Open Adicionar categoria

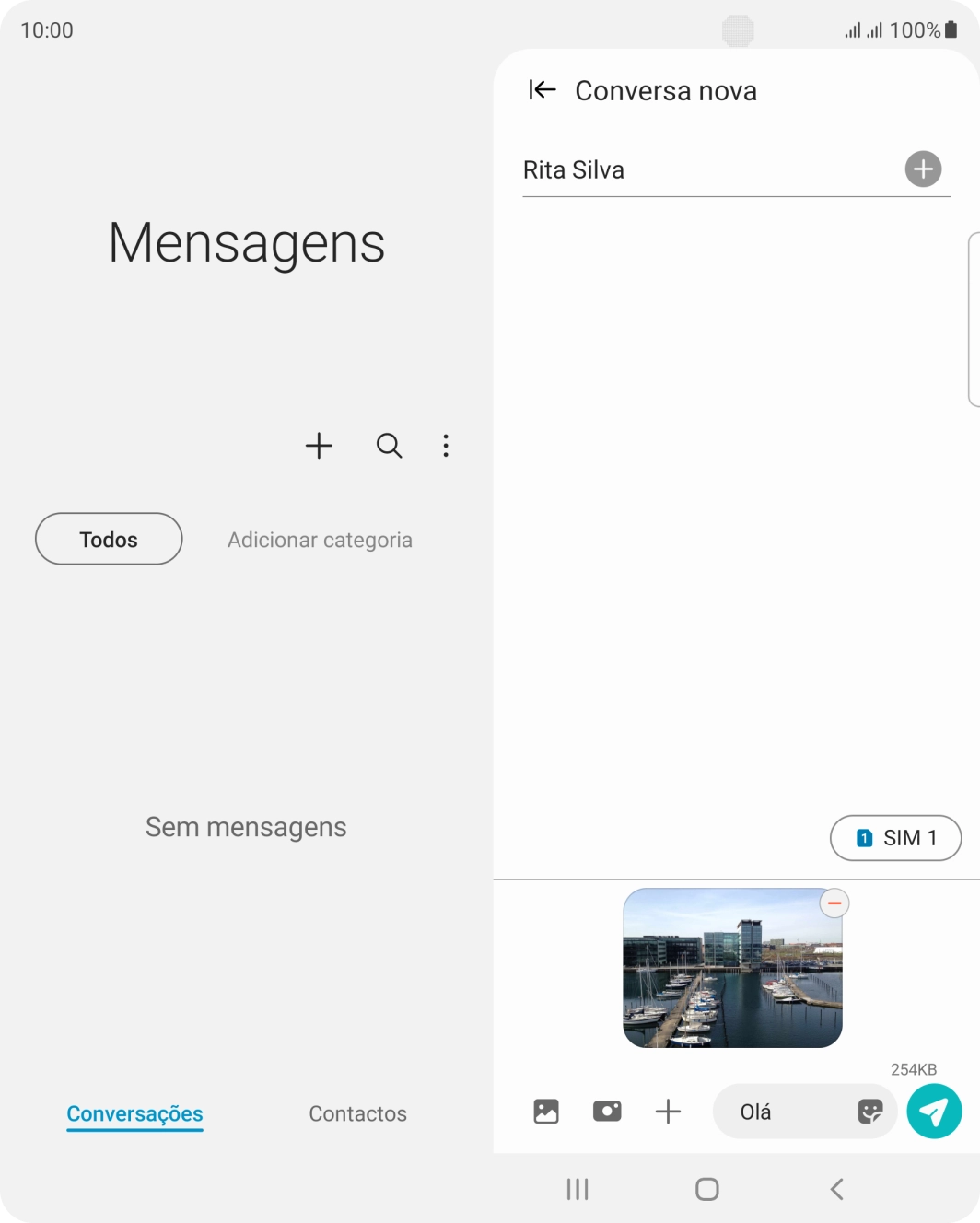[x=320, y=540]
